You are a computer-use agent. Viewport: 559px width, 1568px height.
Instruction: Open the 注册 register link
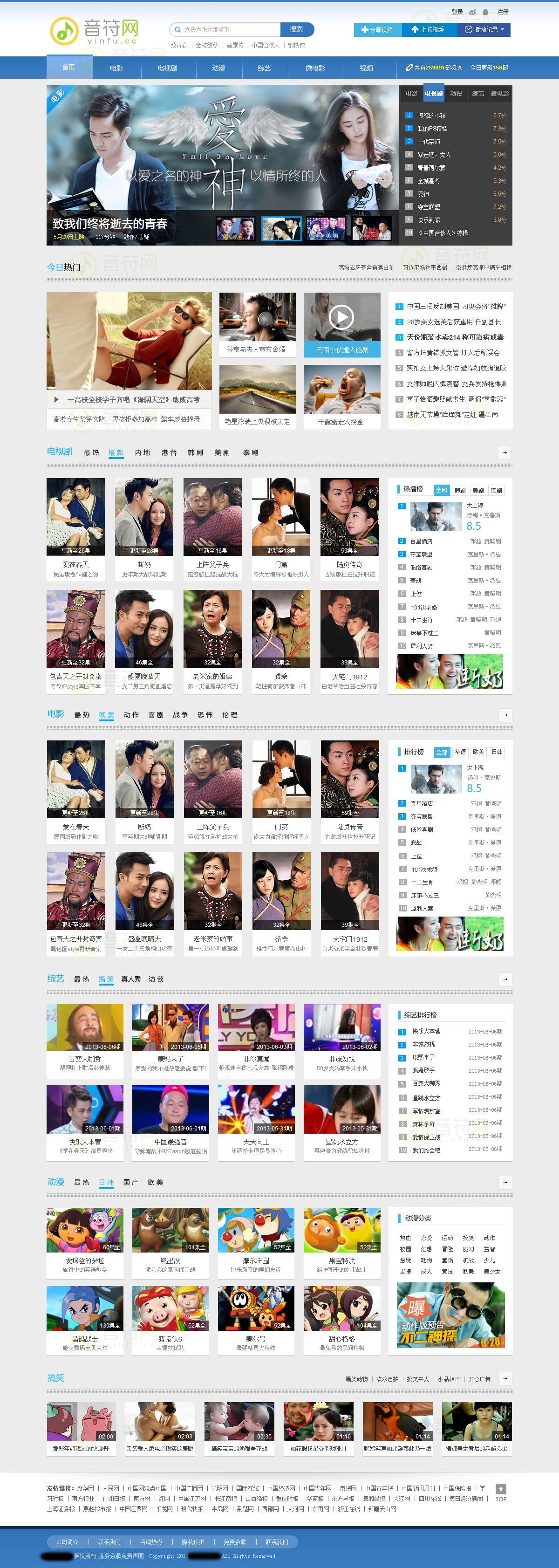click(503, 12)
